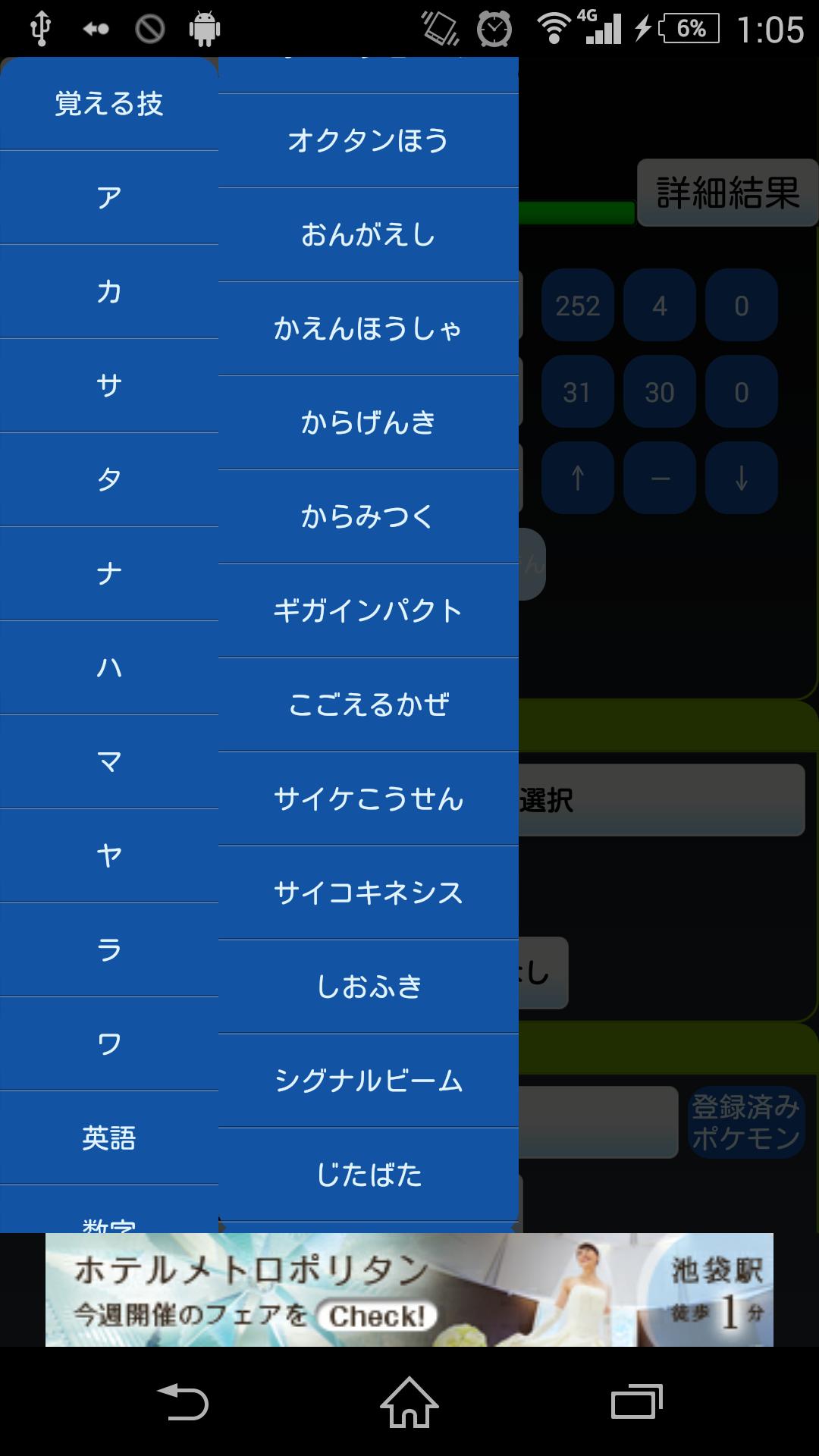This screenshot has height=1456, width=819.
Task: Choose the move オクタンほう
Action: pyautogui.click(x=368, y=141)
